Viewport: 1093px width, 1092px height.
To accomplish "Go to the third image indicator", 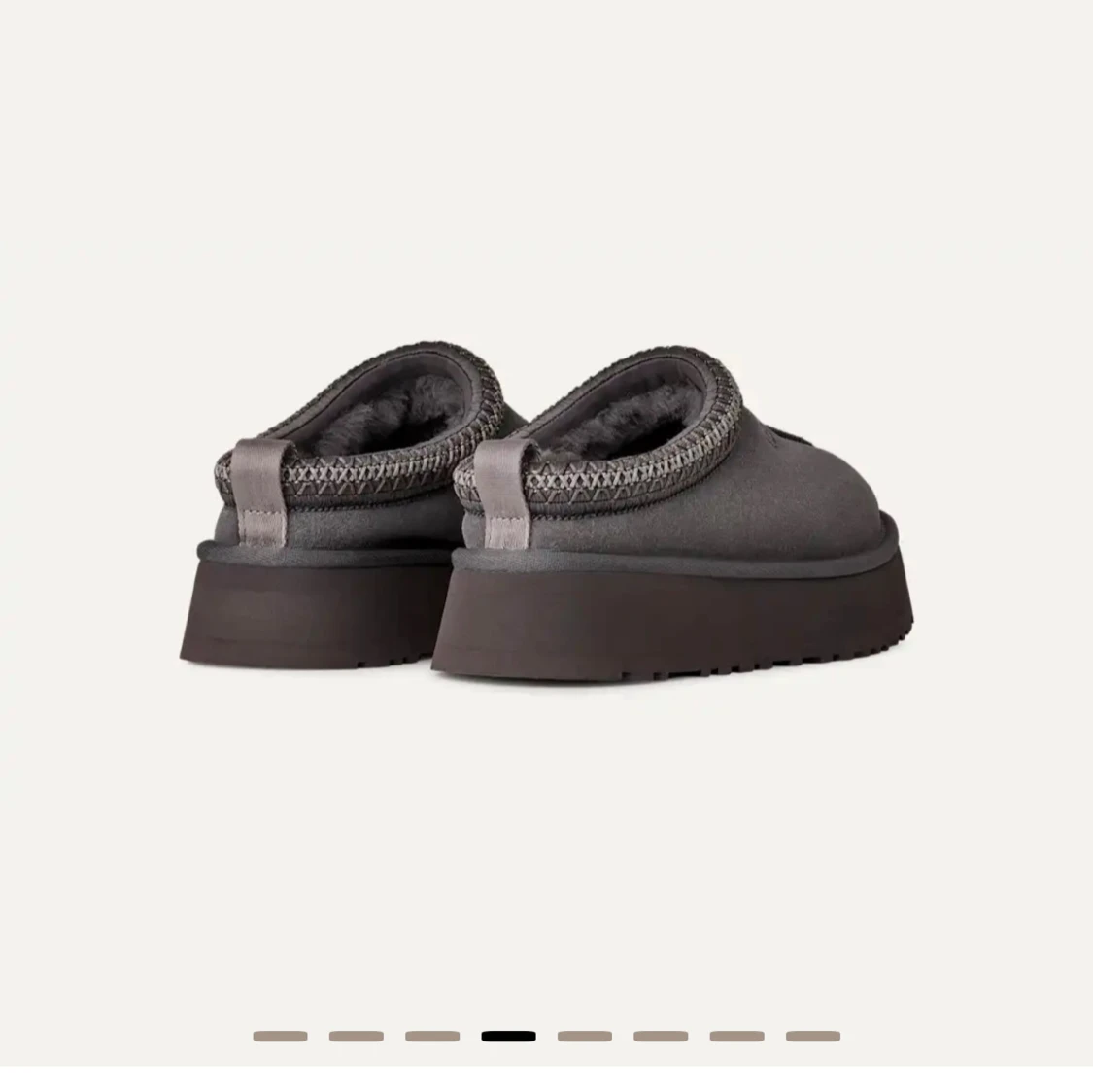I will (x=432, y=1037).
